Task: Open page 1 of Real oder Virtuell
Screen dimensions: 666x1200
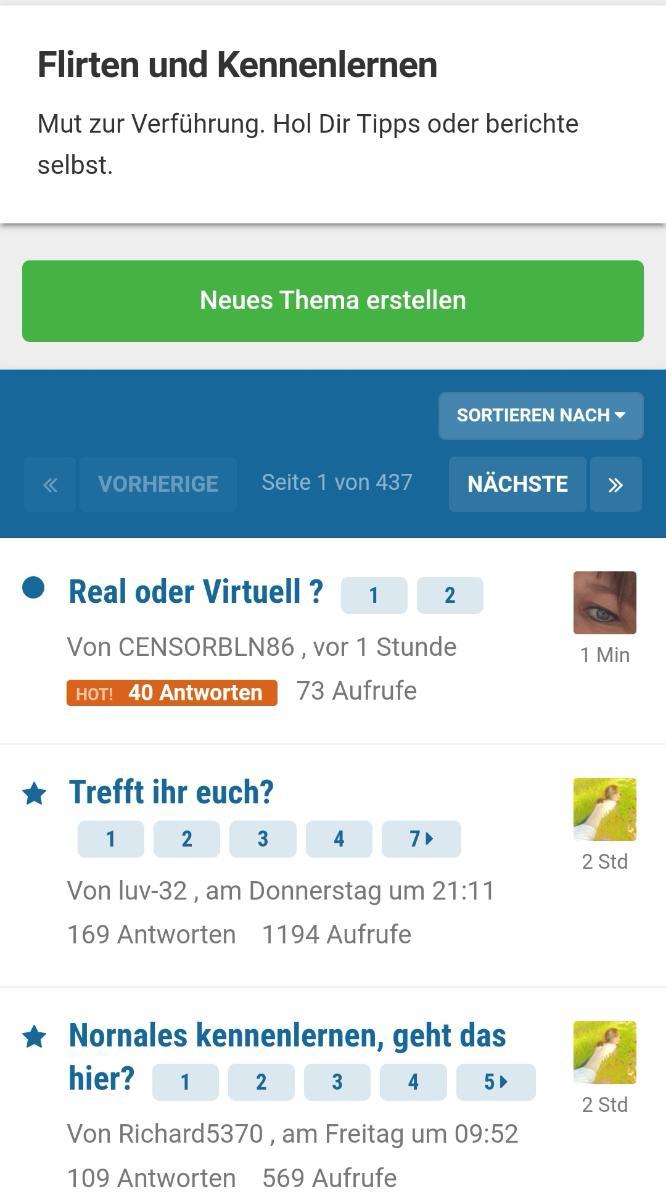Action: [374, 595]
